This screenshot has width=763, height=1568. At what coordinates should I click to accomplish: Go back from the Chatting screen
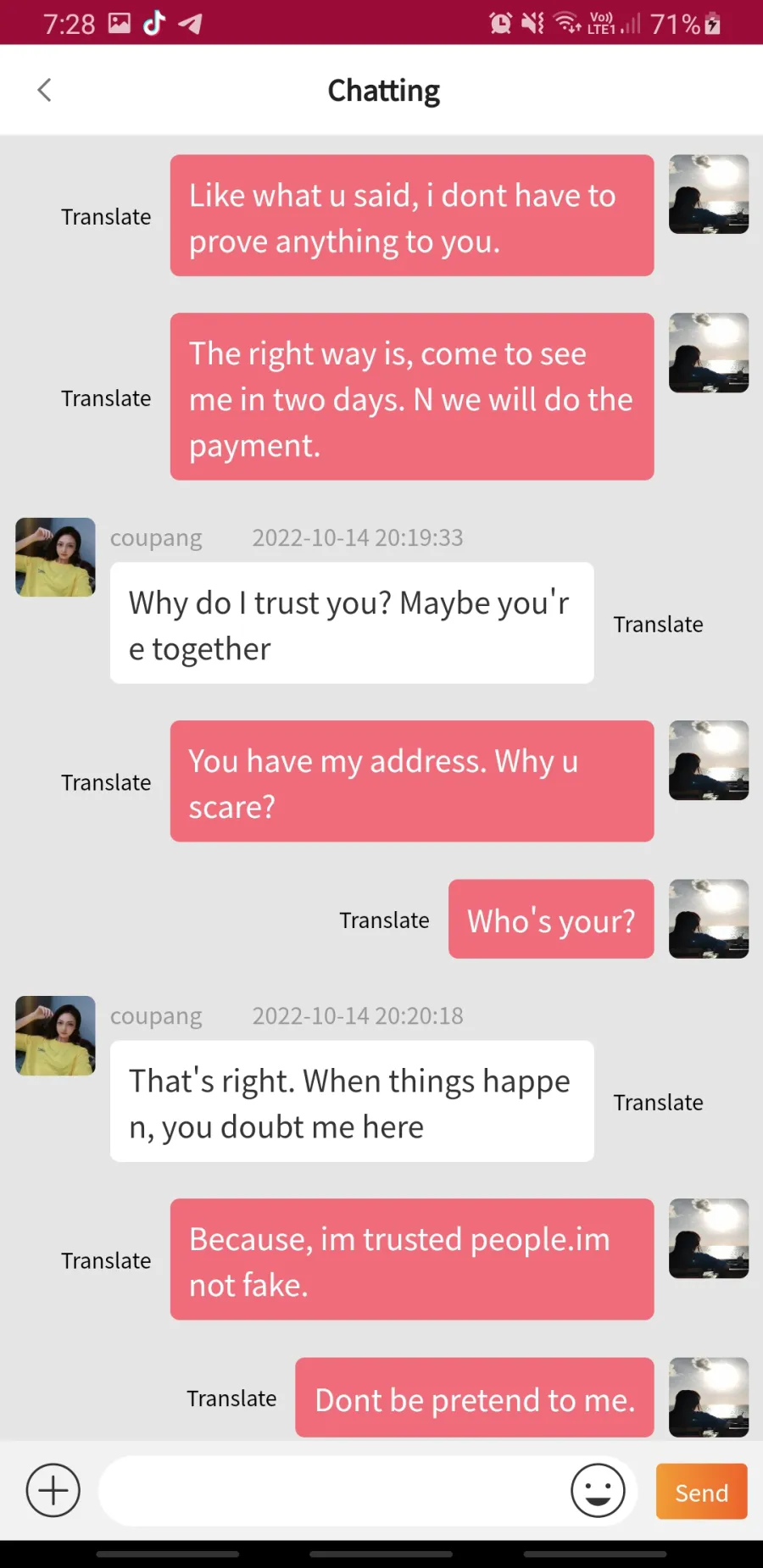coord(45,90)
